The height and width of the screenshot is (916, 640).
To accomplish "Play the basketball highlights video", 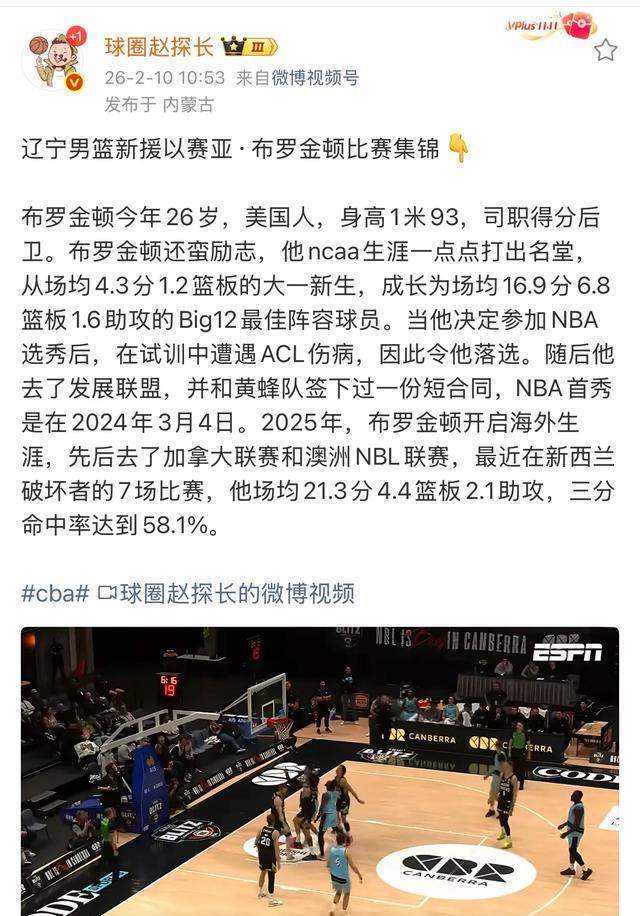I will pos(320,770).
